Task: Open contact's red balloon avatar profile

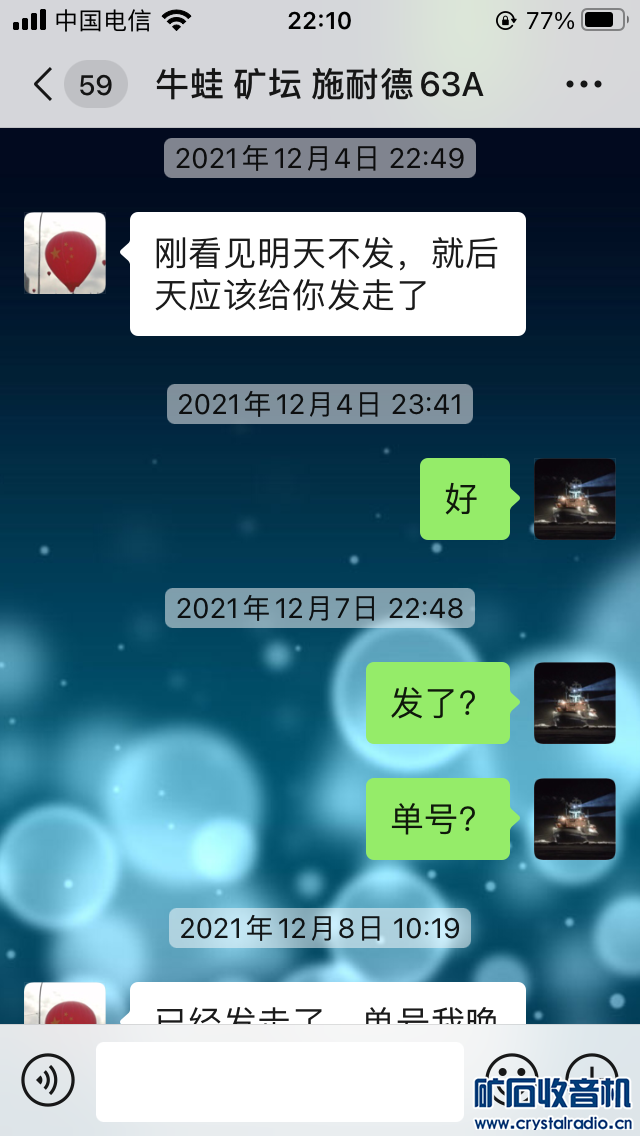Action: 65,253
